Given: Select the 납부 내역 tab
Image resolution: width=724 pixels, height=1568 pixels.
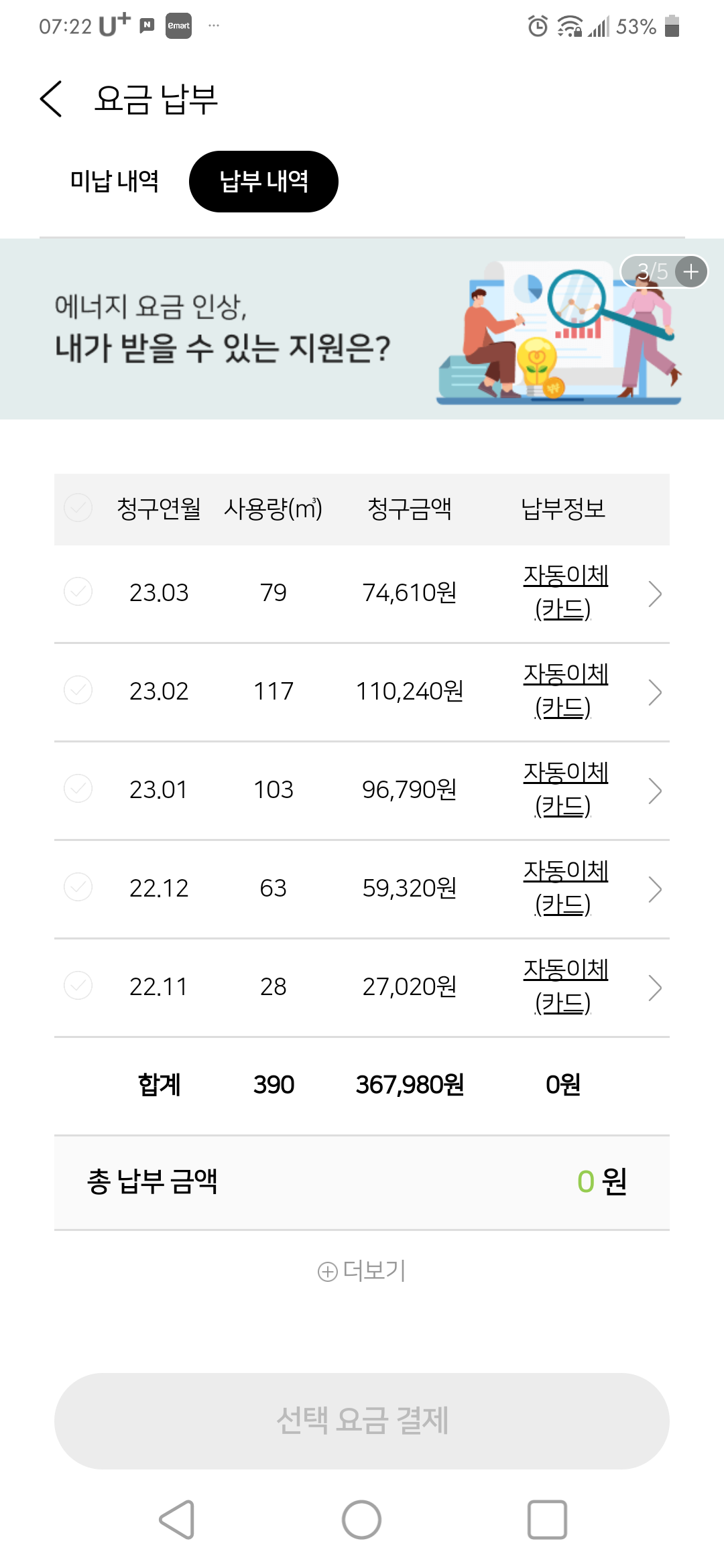Looking at the screenshot, I should pyautogui.click(x=263, y=182).
